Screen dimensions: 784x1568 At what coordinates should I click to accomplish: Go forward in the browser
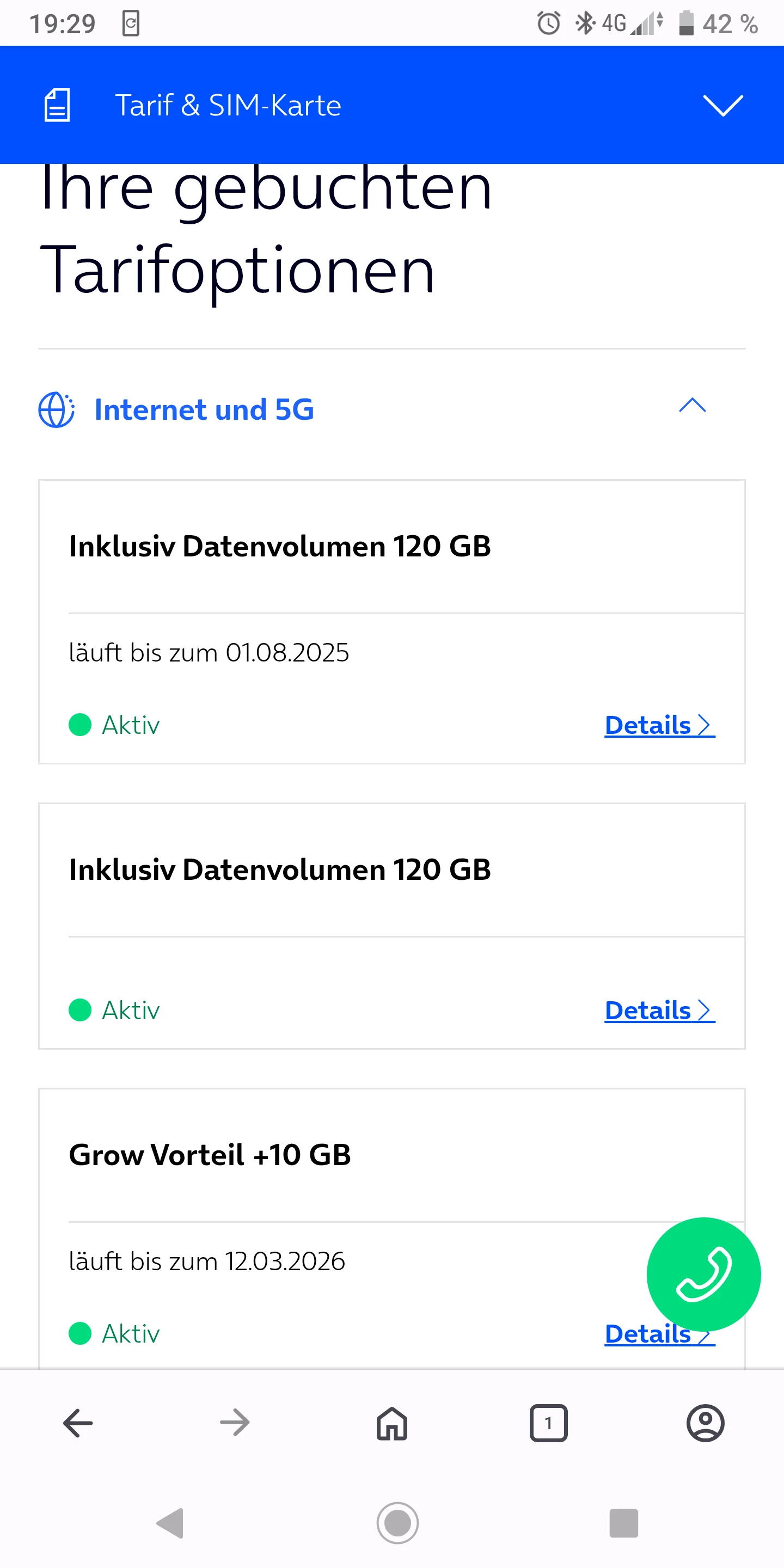235,1423
